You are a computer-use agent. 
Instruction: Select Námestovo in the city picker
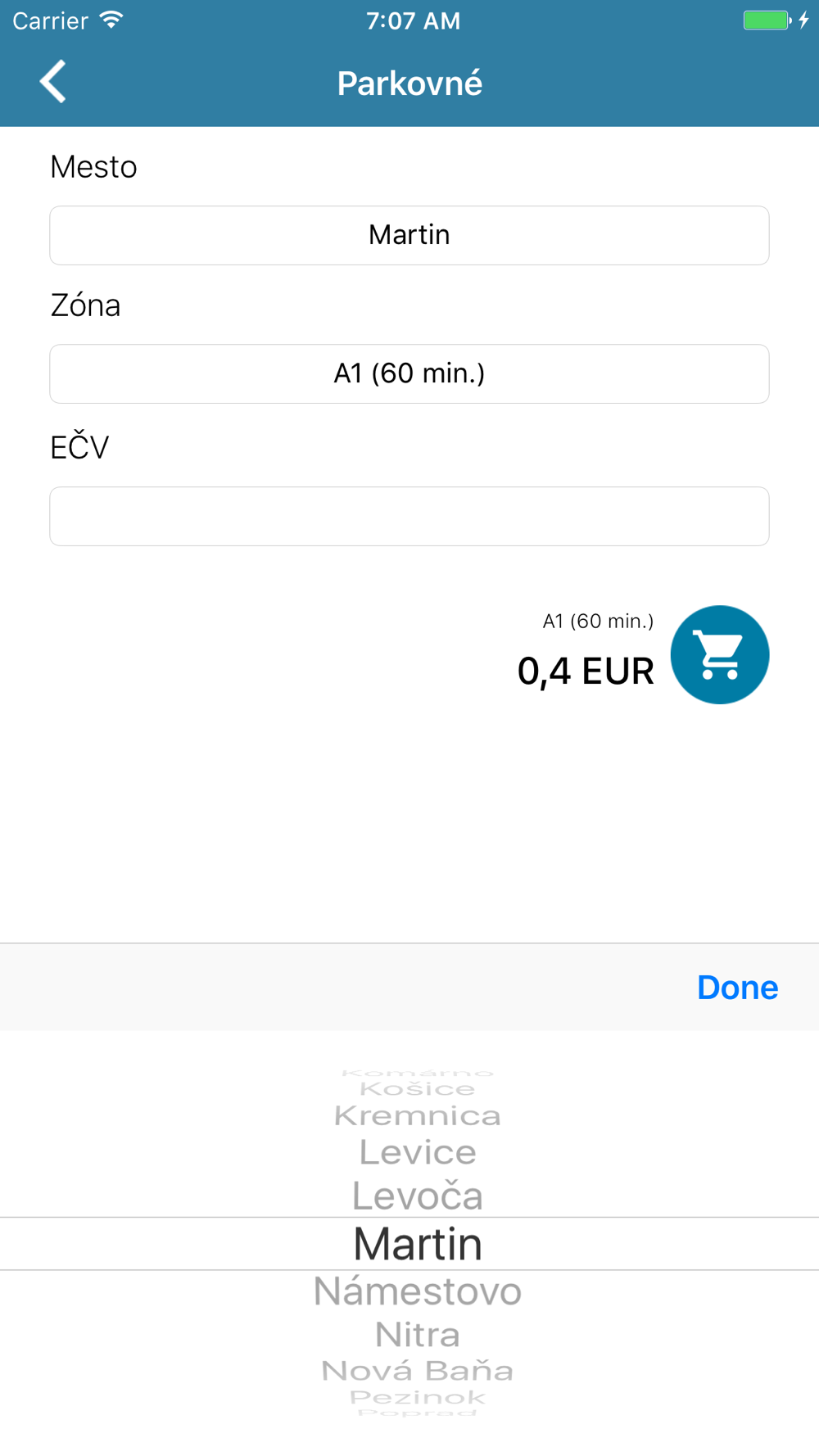417,1291
